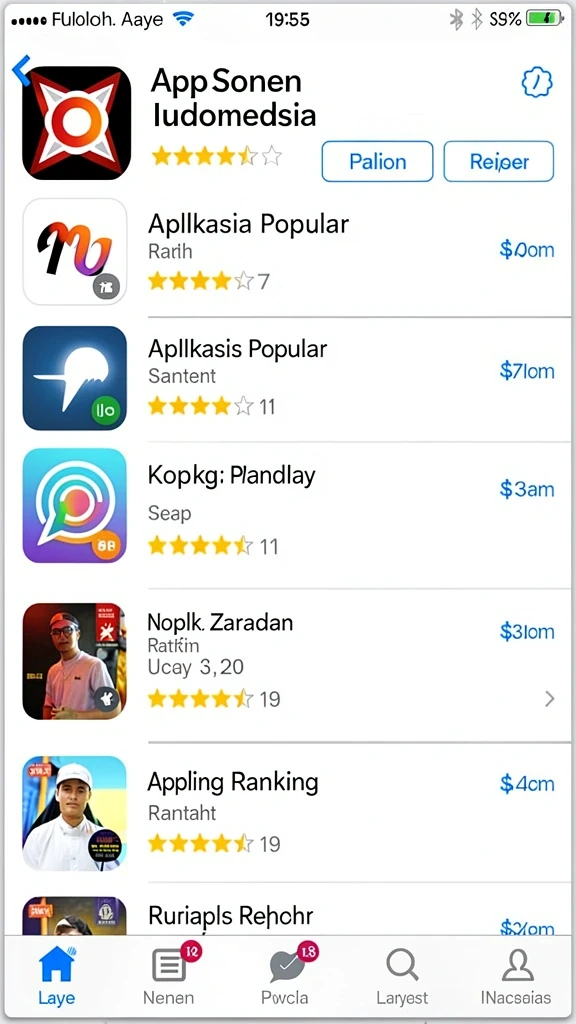
Task: Tap the $0om price for Rarih's app
Action: point(526,249)
